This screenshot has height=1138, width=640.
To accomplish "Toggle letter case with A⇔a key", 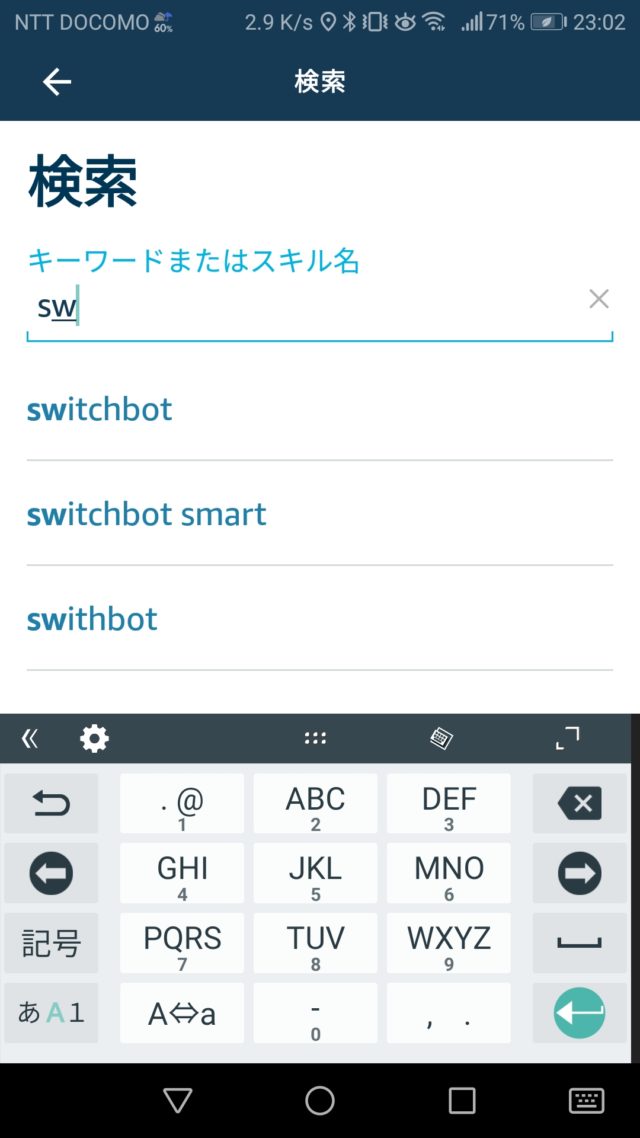I will click(x=182, y=1012).
